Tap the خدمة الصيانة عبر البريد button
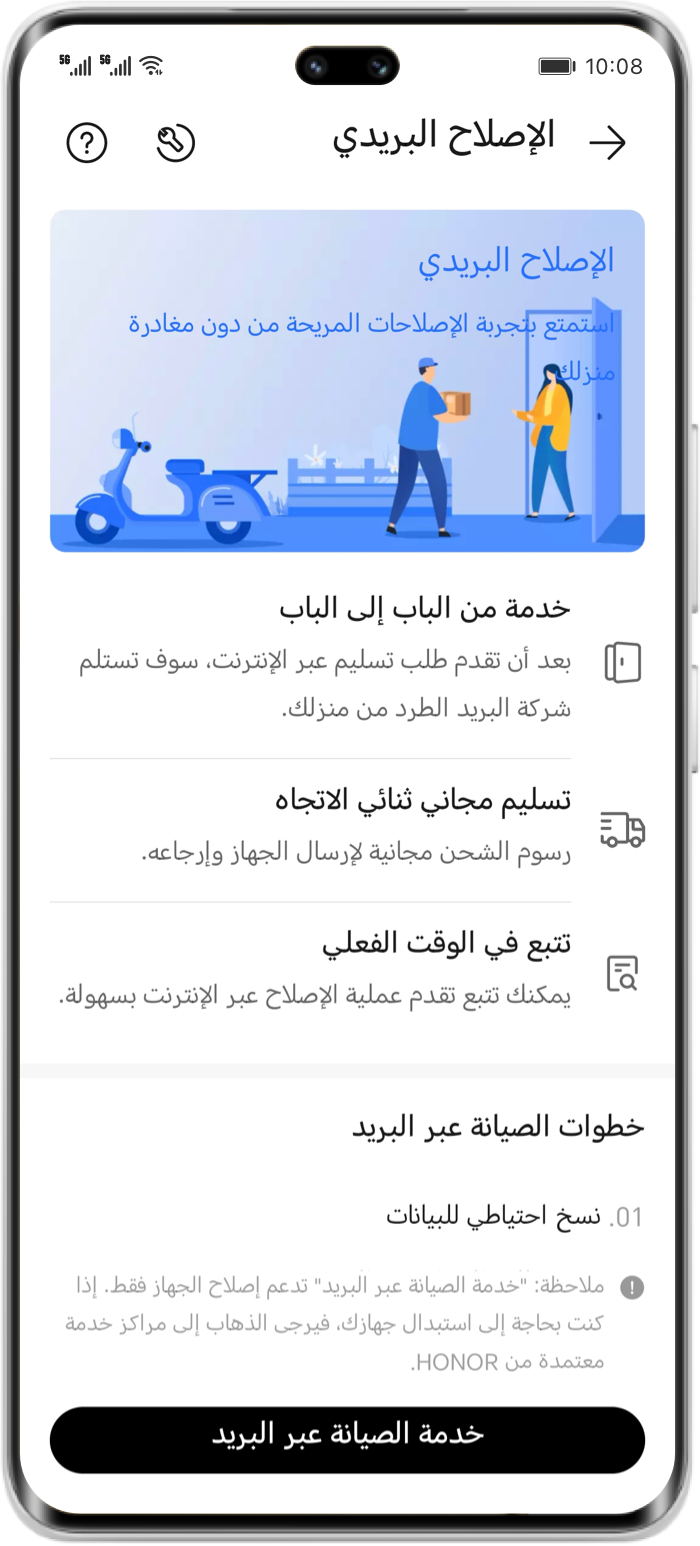Image resolution: width=700 pixels, height=1546 pixels. pos(347,1439)
